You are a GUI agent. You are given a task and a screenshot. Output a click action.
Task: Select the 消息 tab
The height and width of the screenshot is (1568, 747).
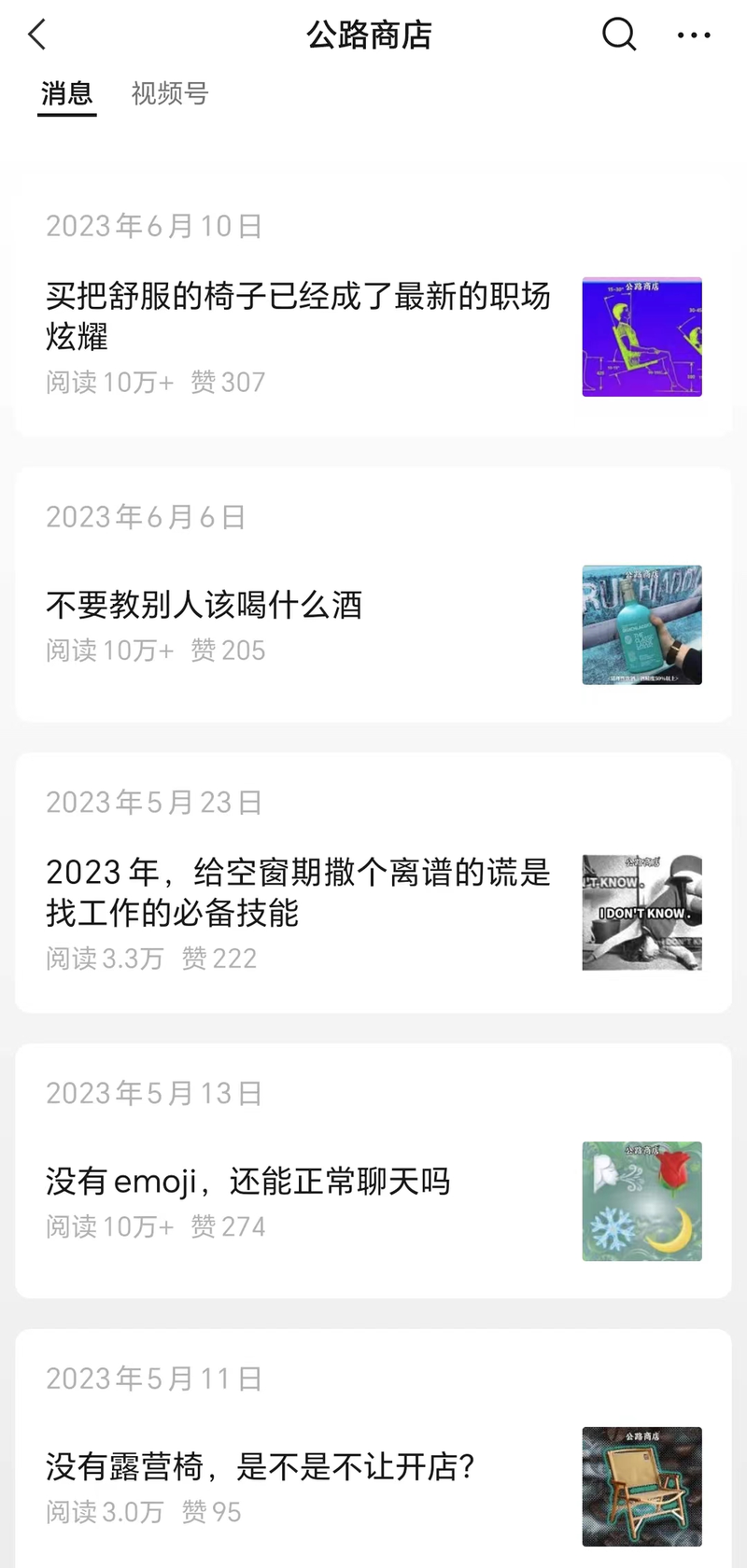(x=66, y=94)
